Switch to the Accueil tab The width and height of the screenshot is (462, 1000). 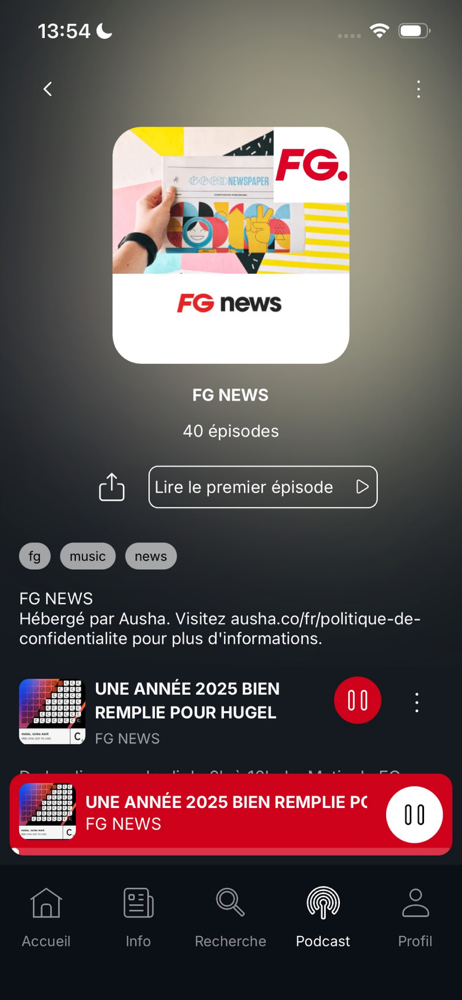(x=46, y=917)
